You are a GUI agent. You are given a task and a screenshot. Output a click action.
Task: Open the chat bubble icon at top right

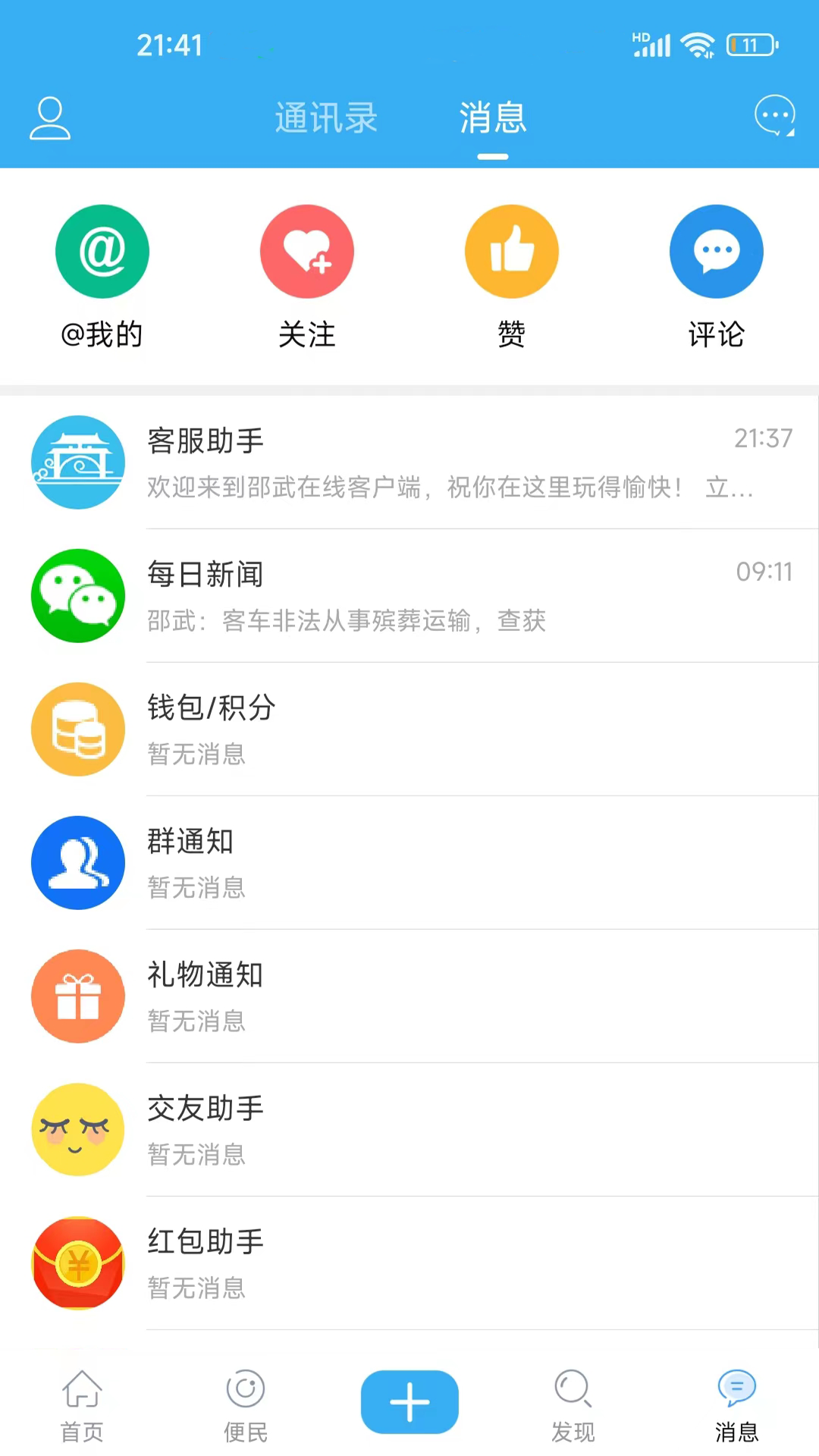coord(775,115)
